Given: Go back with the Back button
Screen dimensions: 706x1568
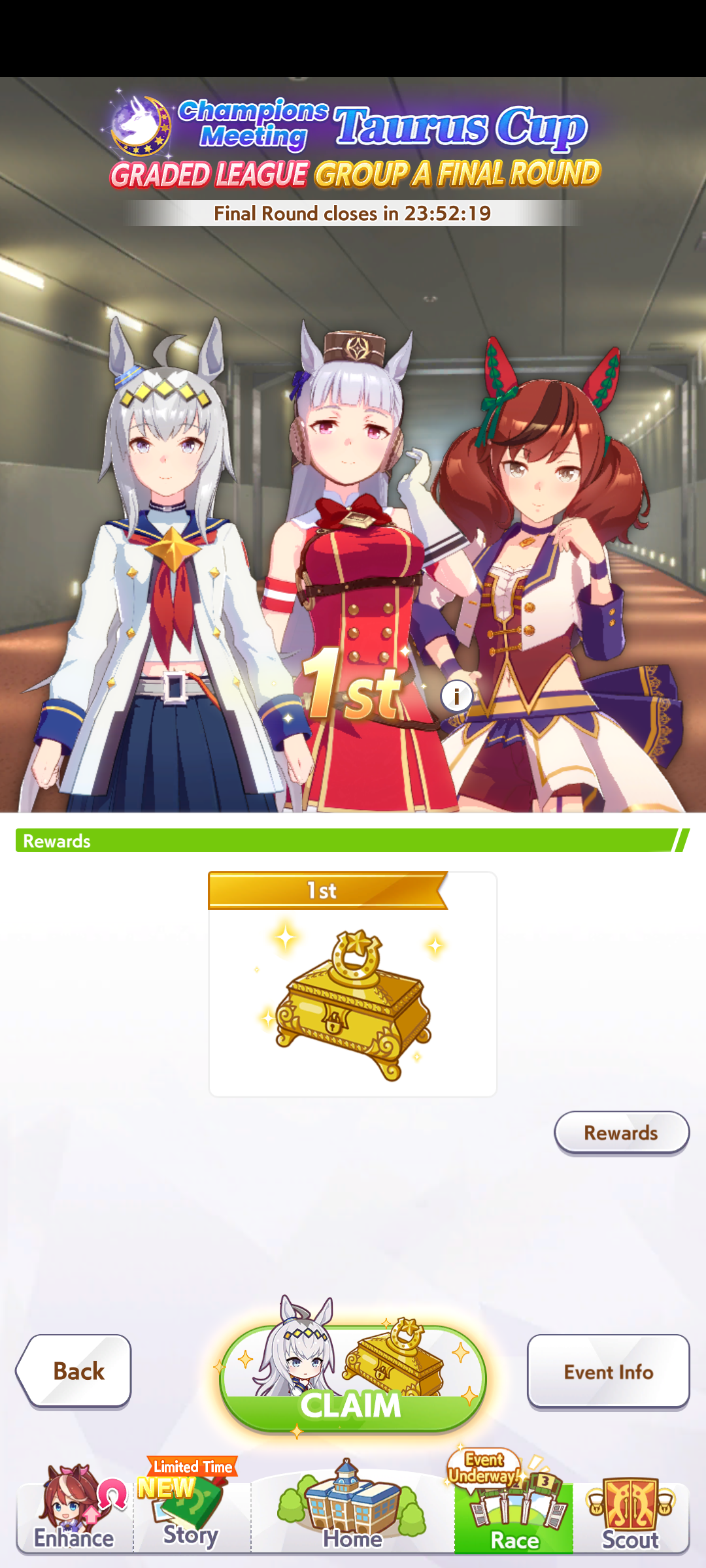Looking at the screenshot, I should tap(74, 1371).
